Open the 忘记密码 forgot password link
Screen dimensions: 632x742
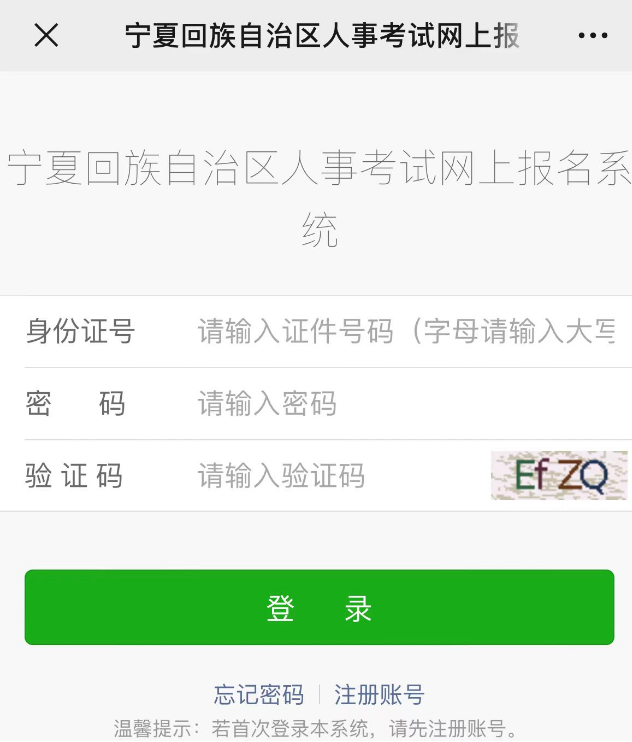tap(259, 695)
